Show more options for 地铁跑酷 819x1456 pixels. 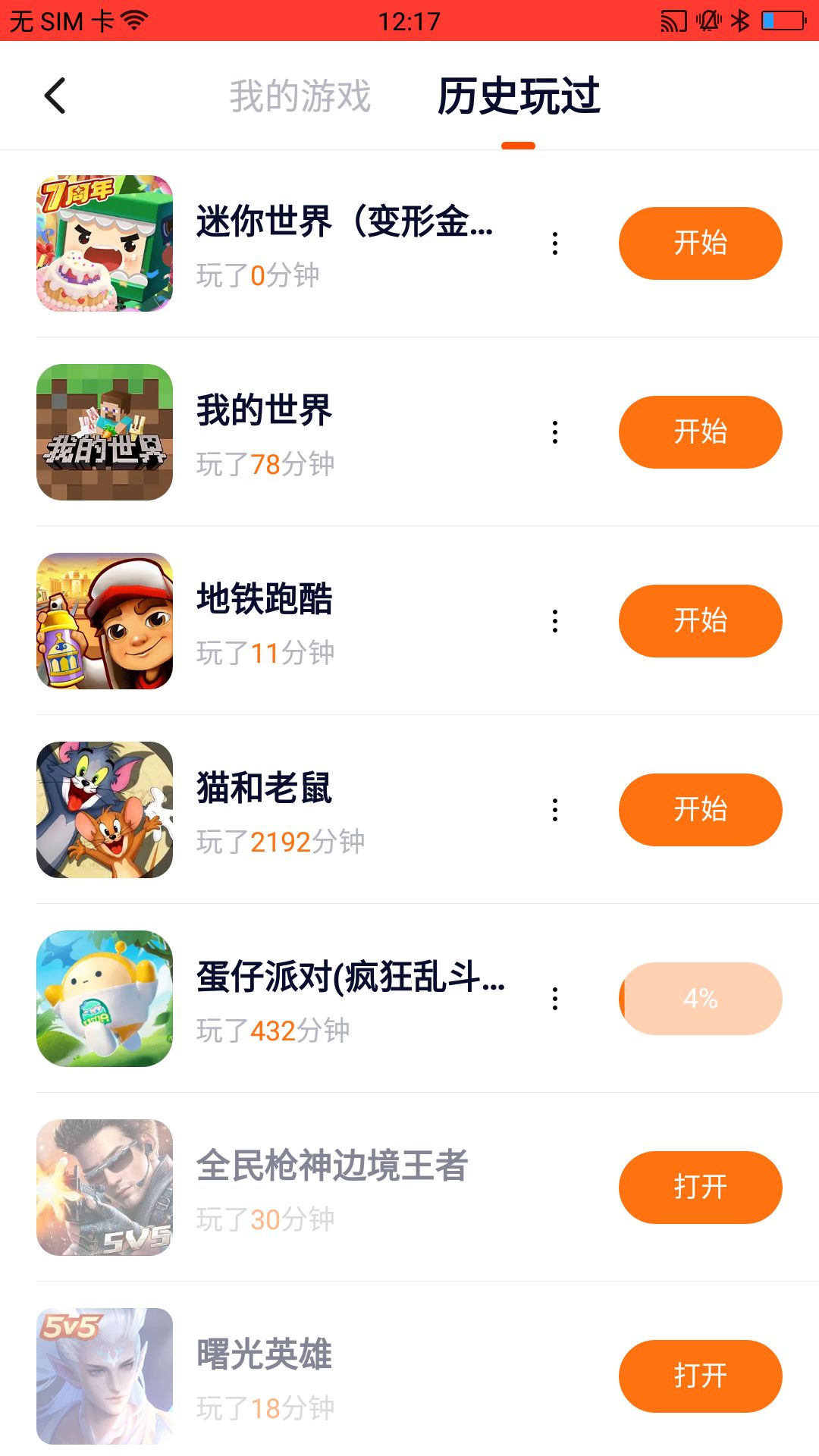[x=555, y=621]
